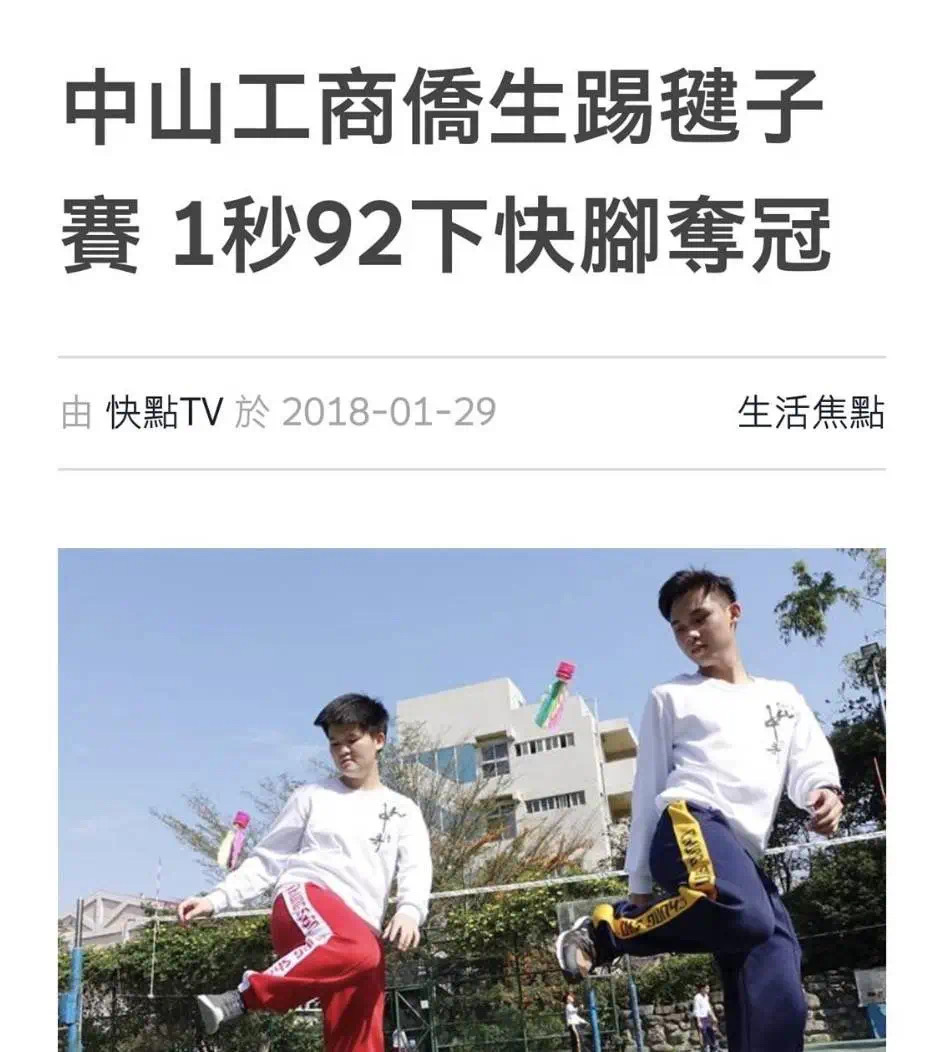Open the 生活焦點 category link
The image size is (946, 1052).
click(x=810, y=412)
